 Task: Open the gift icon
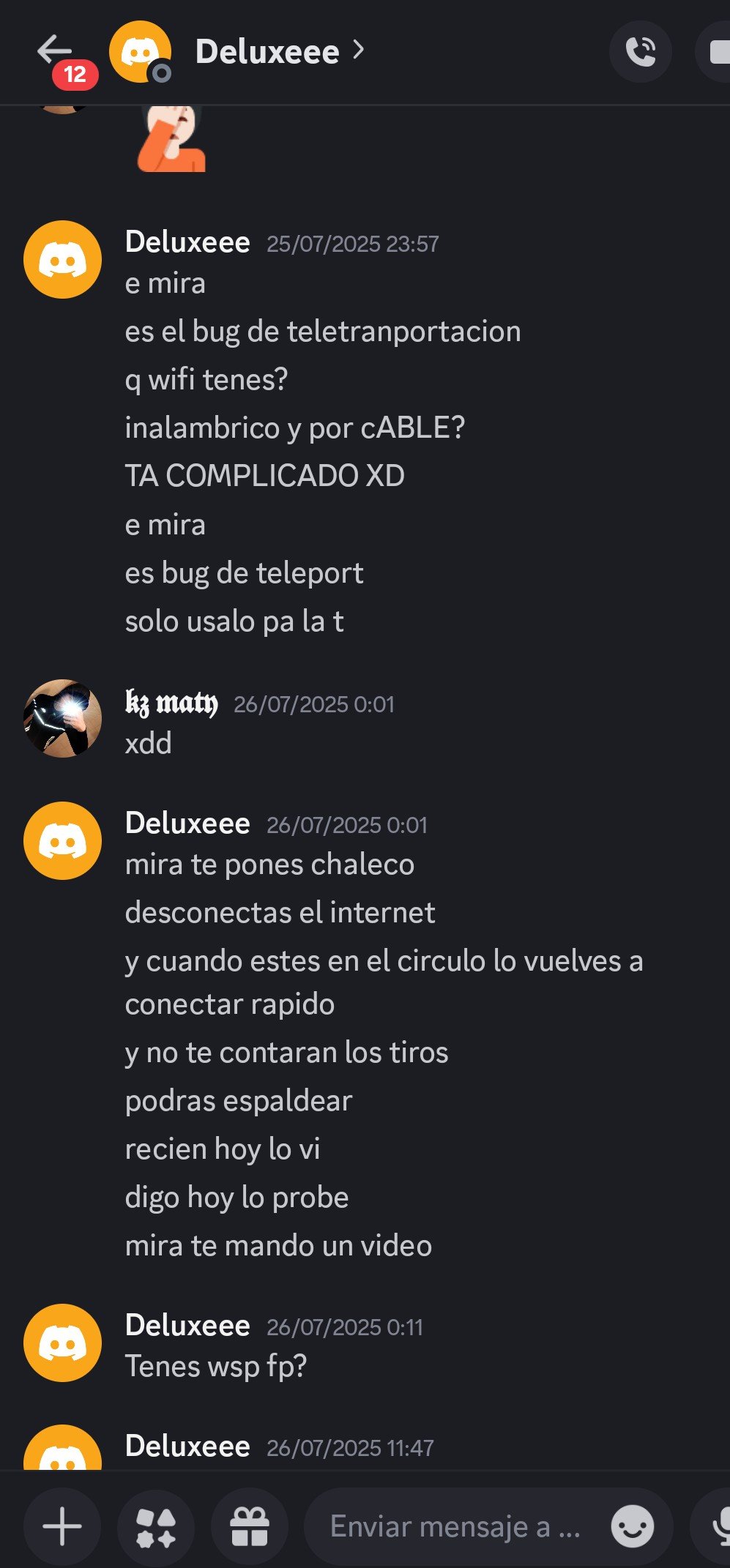250,1526
